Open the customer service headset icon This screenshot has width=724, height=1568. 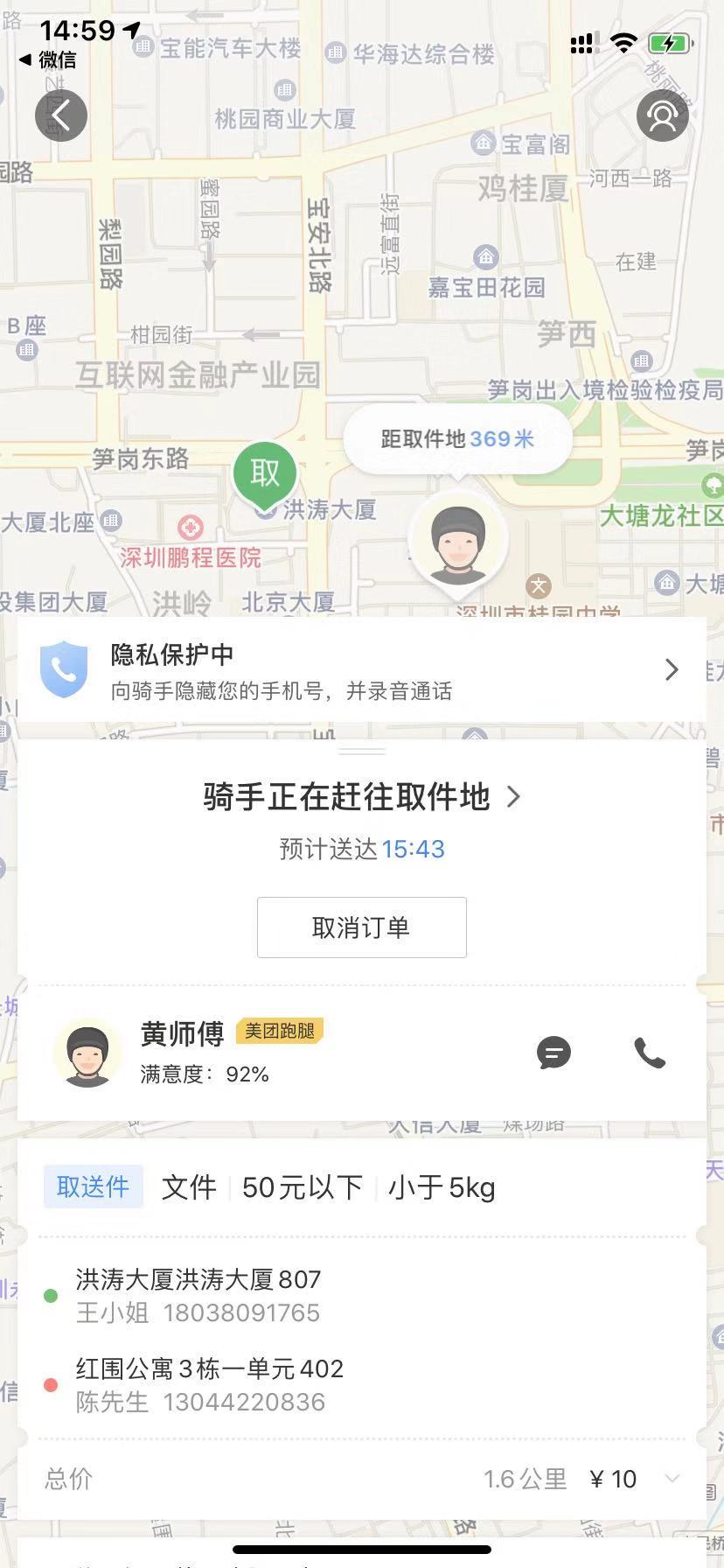[662, 115]
